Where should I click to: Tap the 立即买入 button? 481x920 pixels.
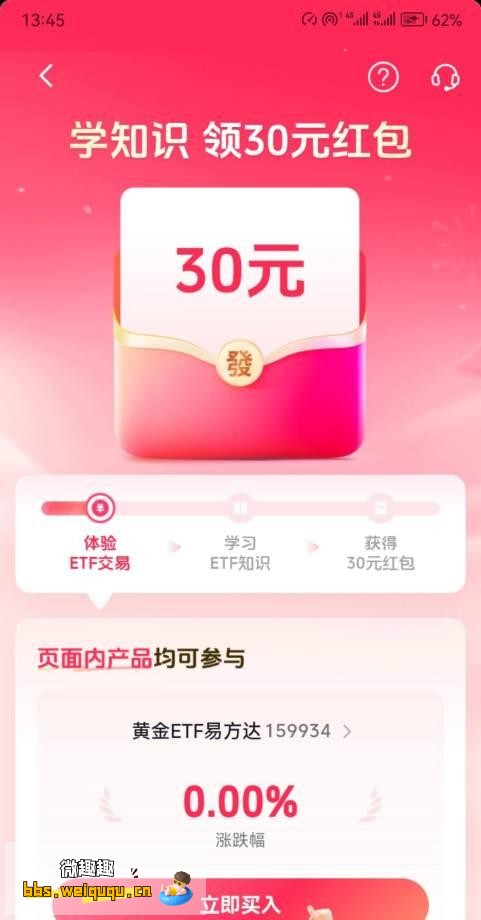point(240,900)
